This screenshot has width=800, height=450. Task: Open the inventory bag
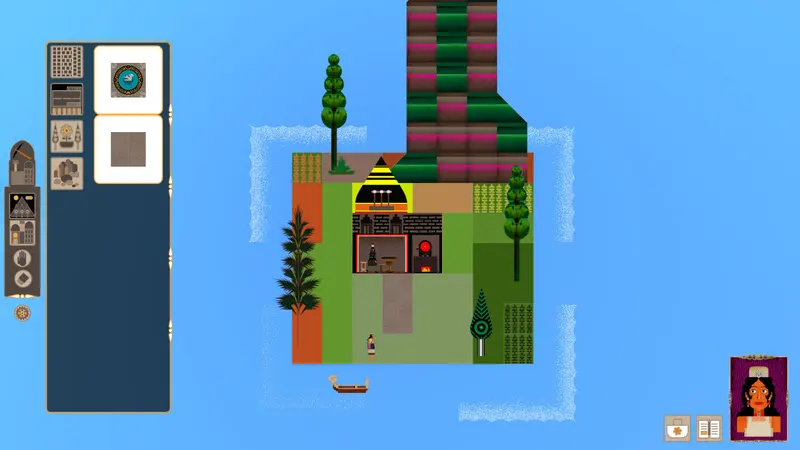click(x=678, y=428)
